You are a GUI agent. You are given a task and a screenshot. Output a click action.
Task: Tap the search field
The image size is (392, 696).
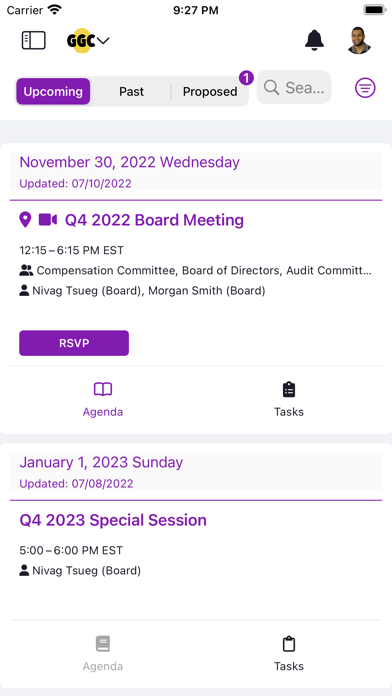coord(294,87)
